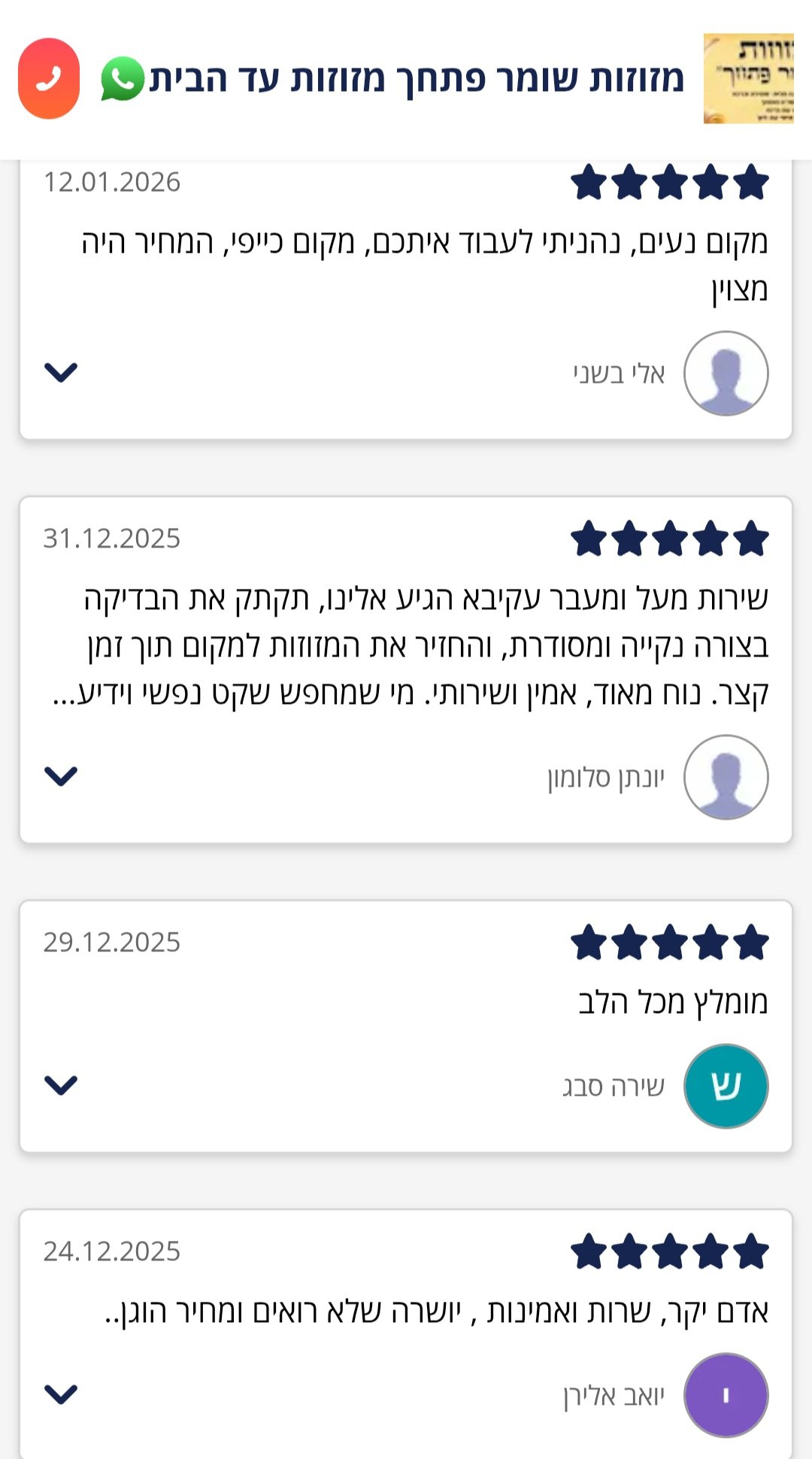Expand the review by יואב אלירן

pos(61,1394)
